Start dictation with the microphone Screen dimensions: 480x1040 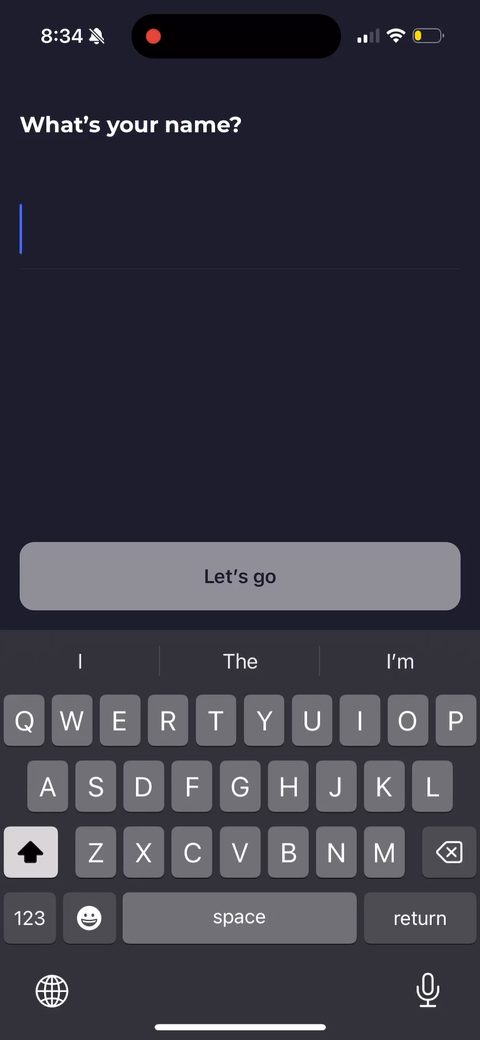[x=428, y=990]
